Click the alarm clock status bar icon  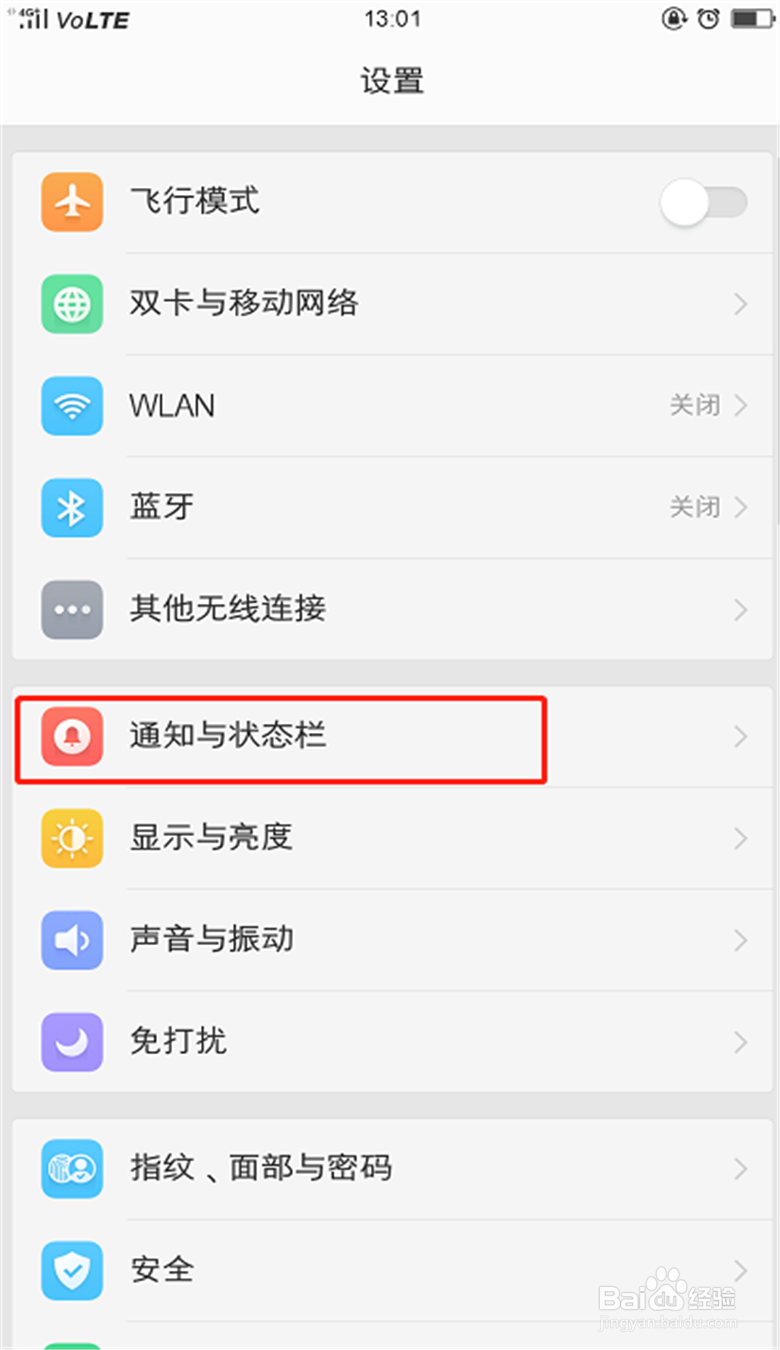point(710,17)
